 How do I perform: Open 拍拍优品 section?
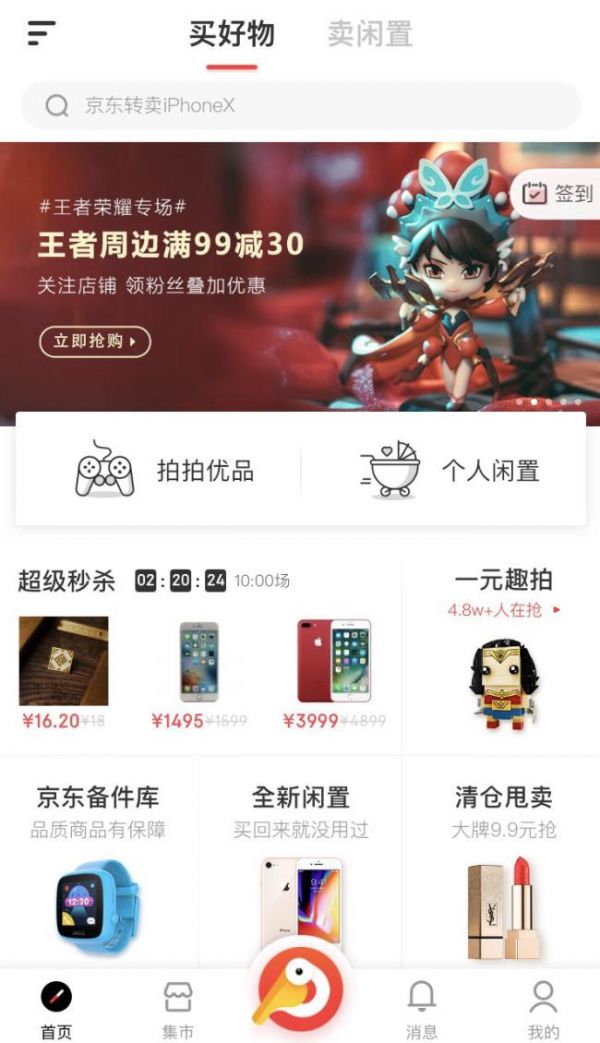click(165, 471)
